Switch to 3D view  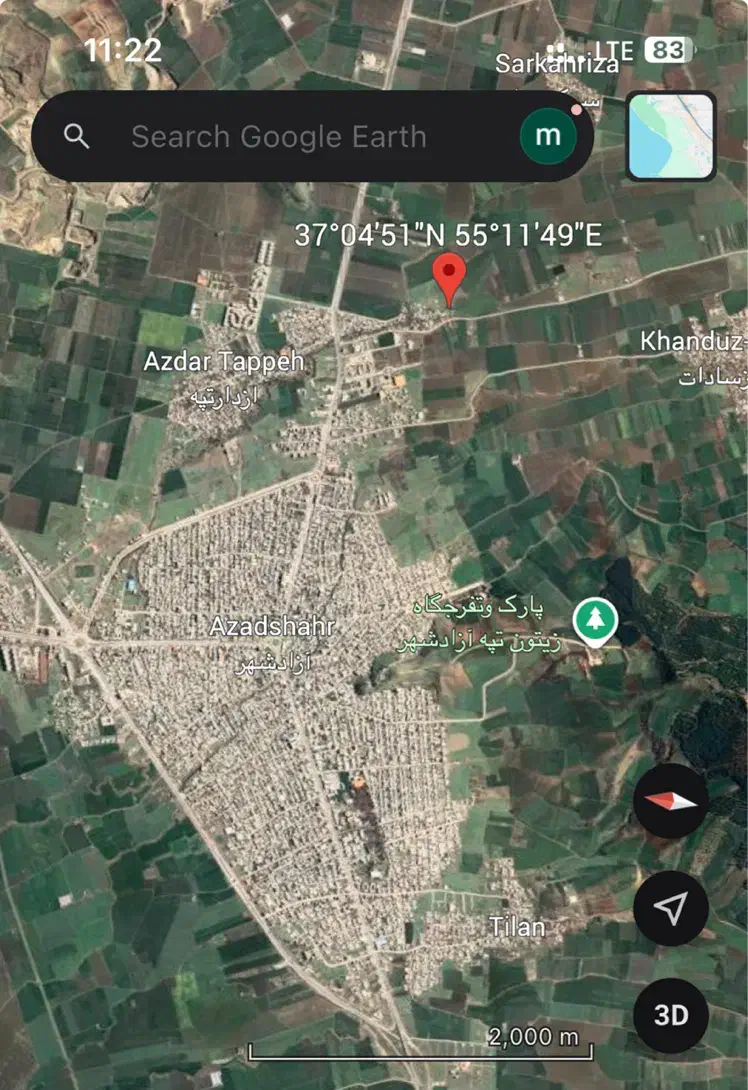click(671, 1015)
